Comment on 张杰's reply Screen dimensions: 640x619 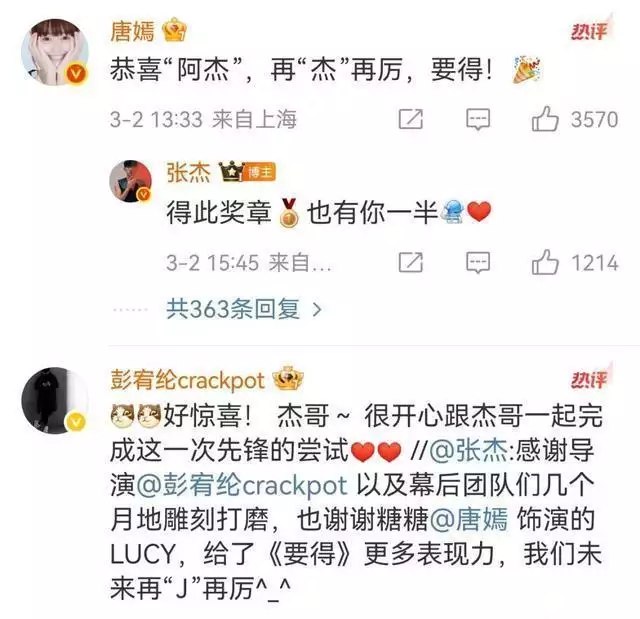pyautogui.click(x=479, y=263)
